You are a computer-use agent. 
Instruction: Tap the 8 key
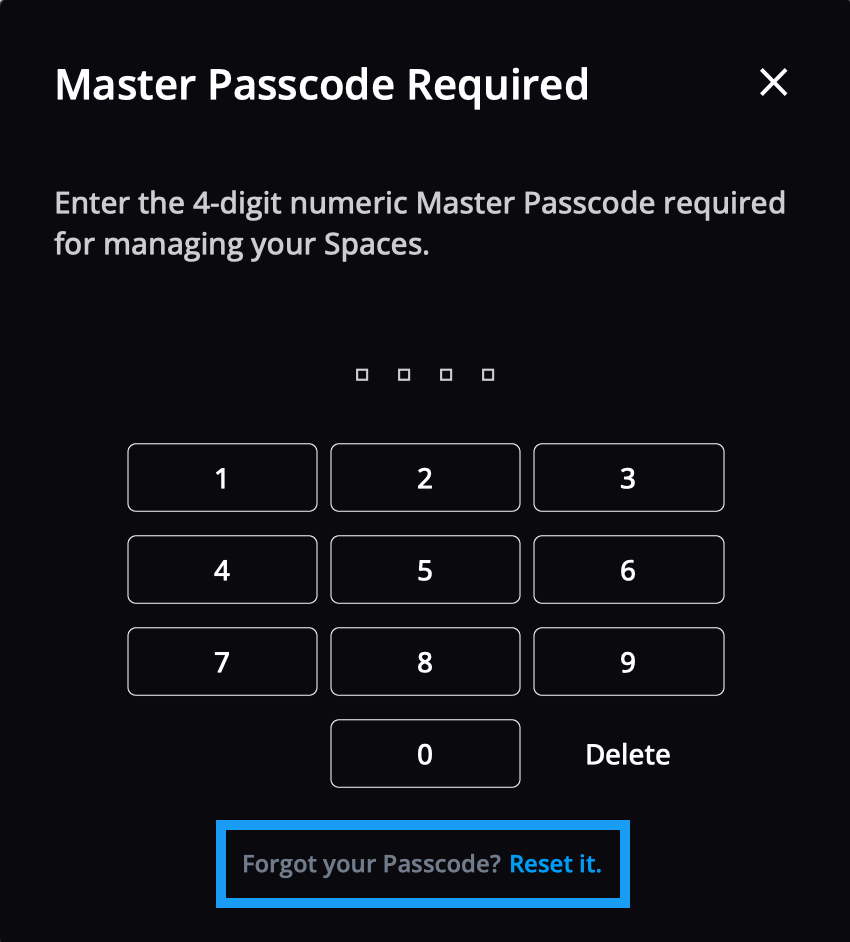[x=425, y=662]
